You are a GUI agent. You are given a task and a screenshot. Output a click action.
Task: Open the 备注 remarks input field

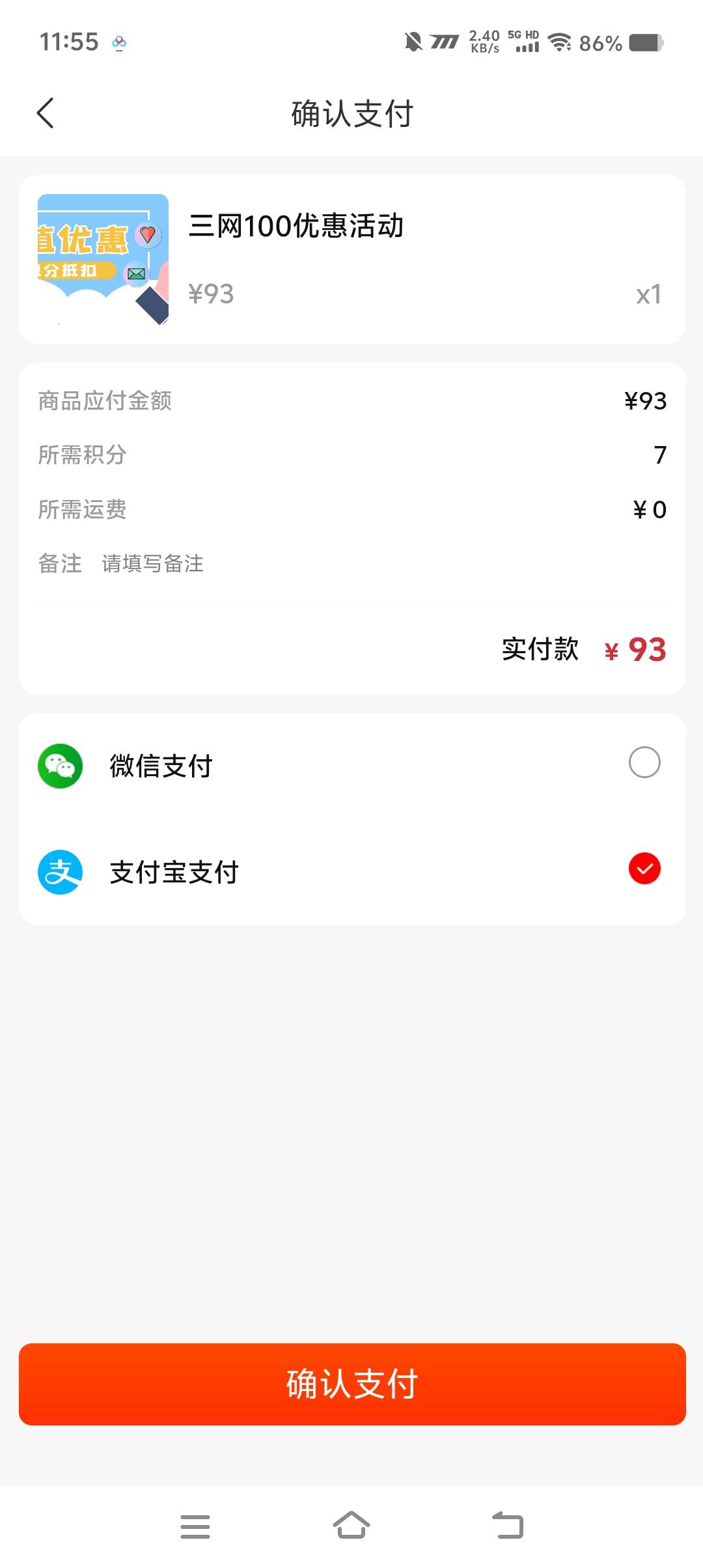pyautogui.click(x=153, y=564)
